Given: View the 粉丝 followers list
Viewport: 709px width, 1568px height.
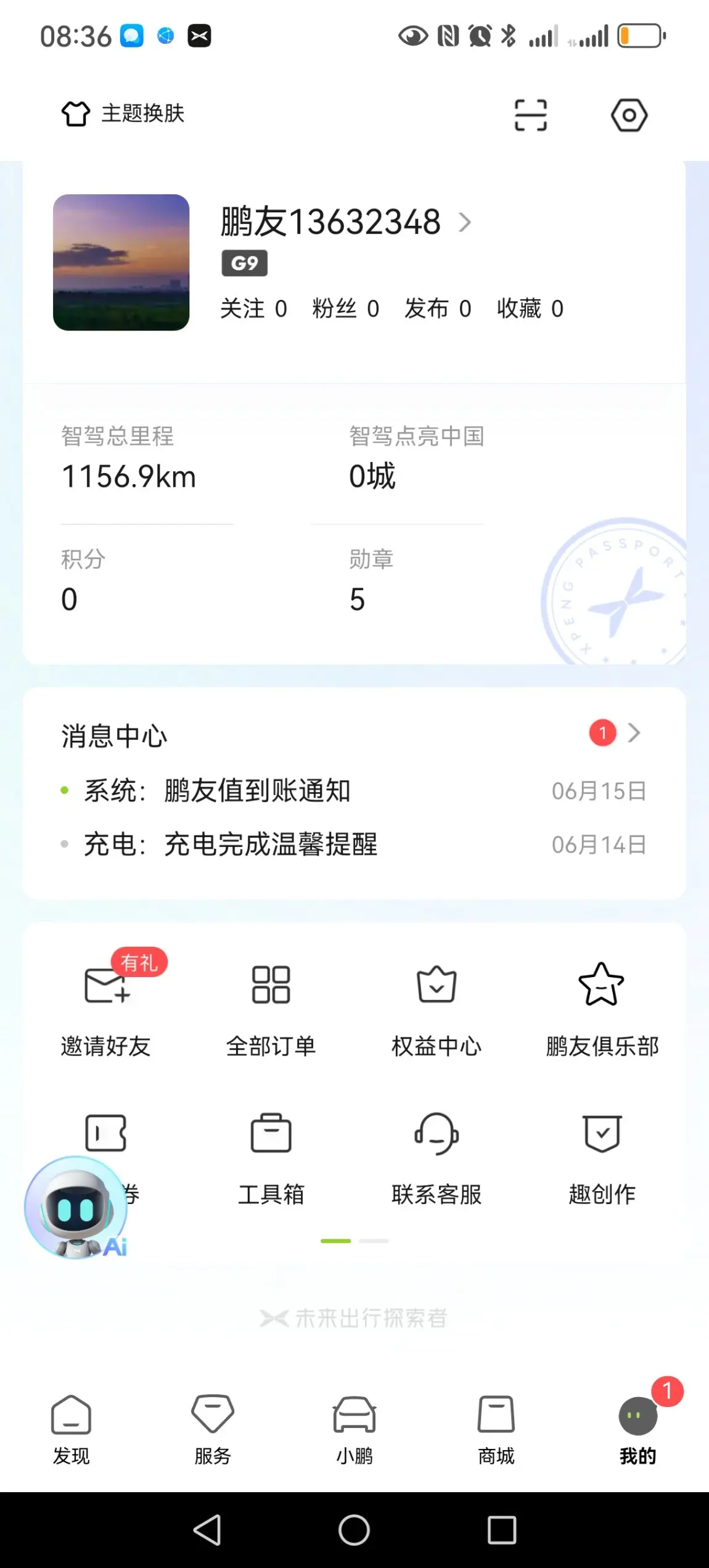Looking at the screenshot, I should [x=345, y=308].
